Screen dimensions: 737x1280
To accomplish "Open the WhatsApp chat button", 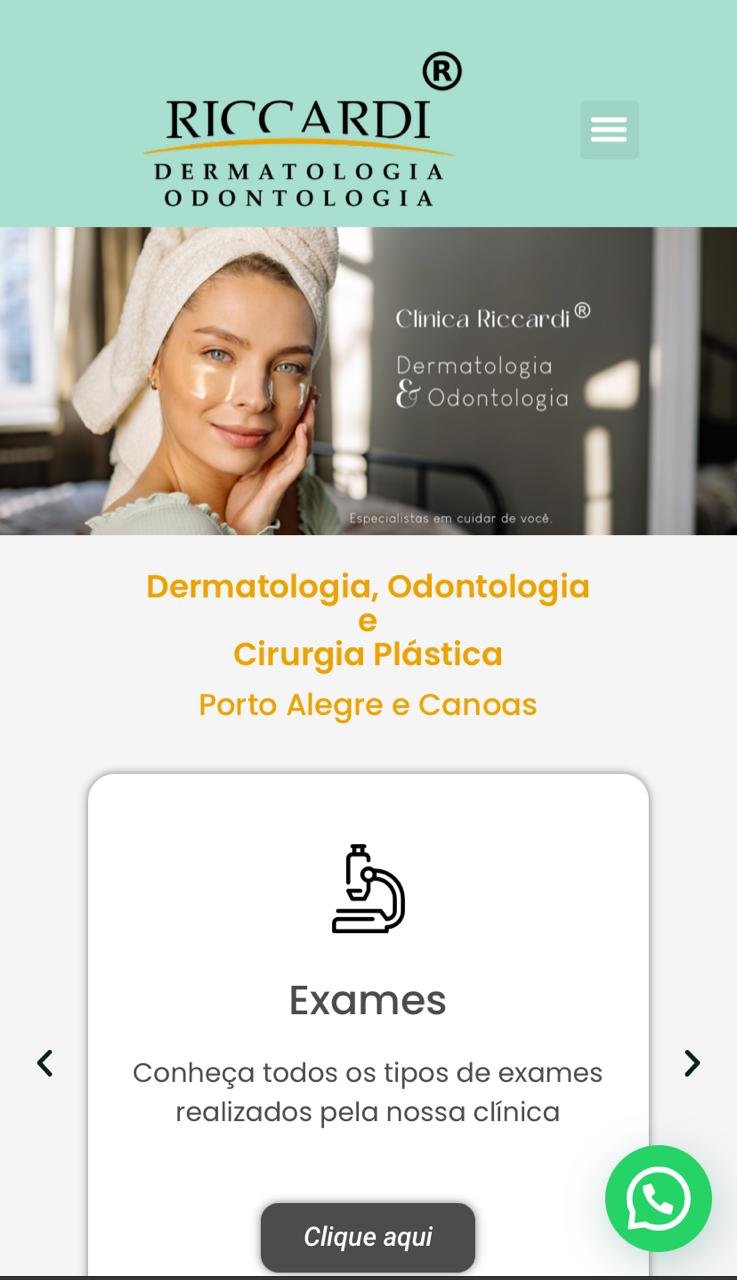I will click(658, 1198).
